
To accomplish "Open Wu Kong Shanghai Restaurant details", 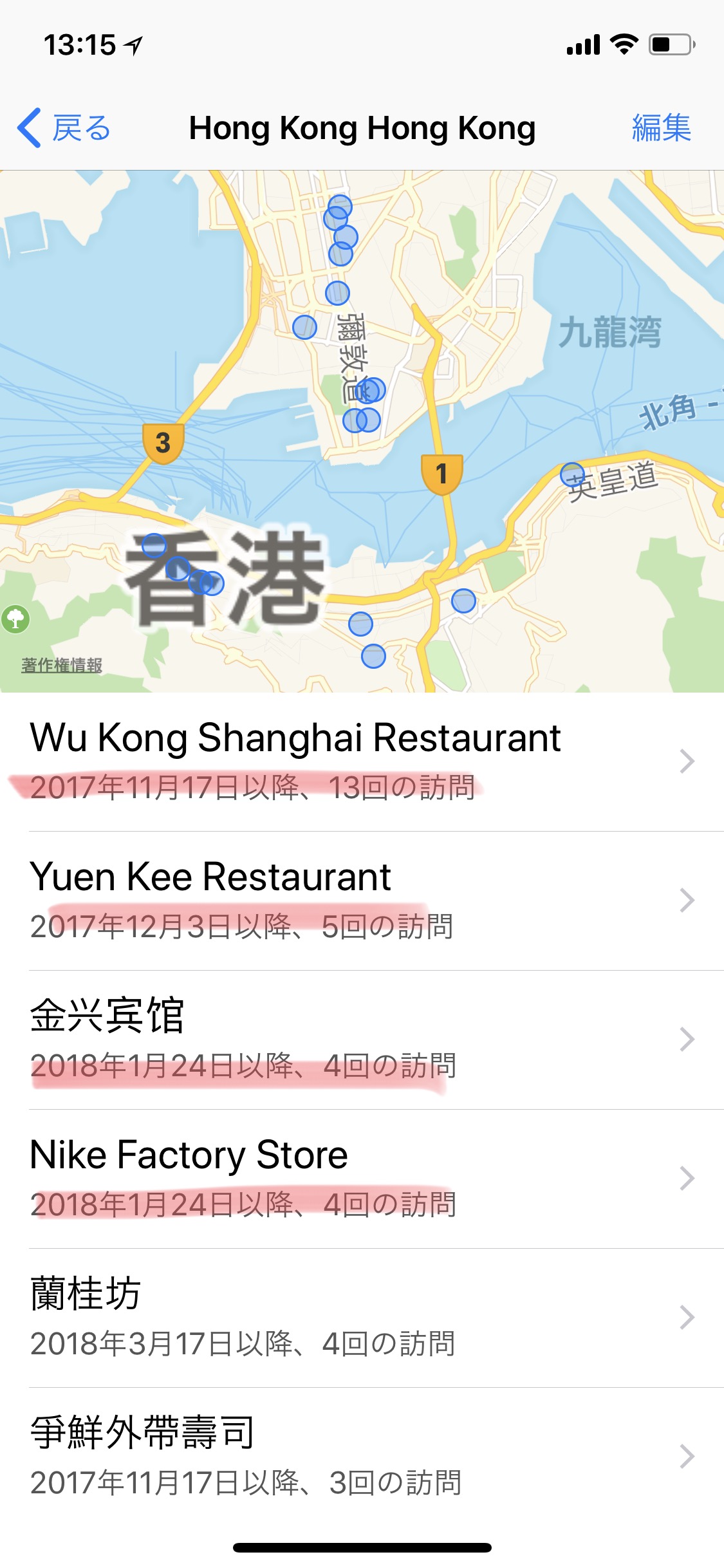I will [362, 762].
